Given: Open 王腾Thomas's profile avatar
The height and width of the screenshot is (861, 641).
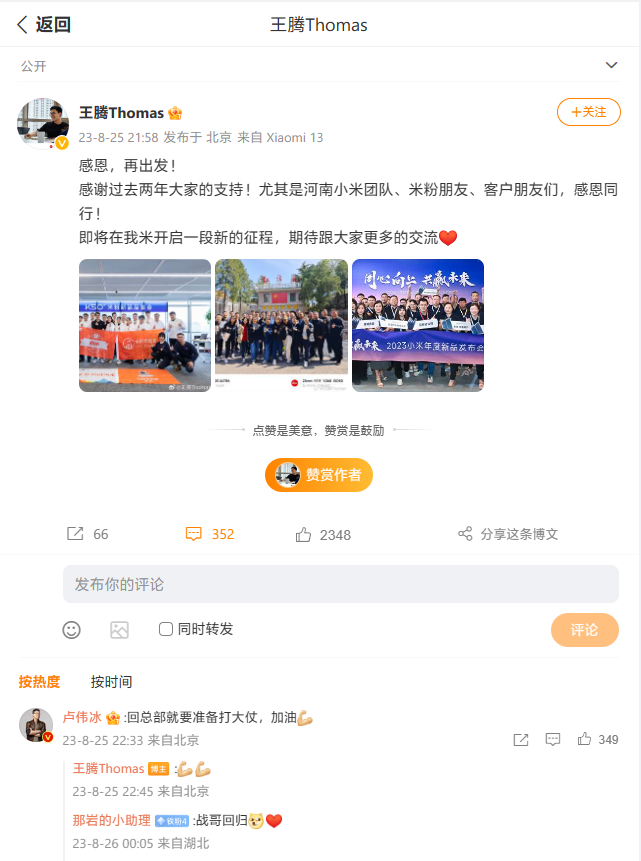Looking at the screenshot, I should point(42,122).
